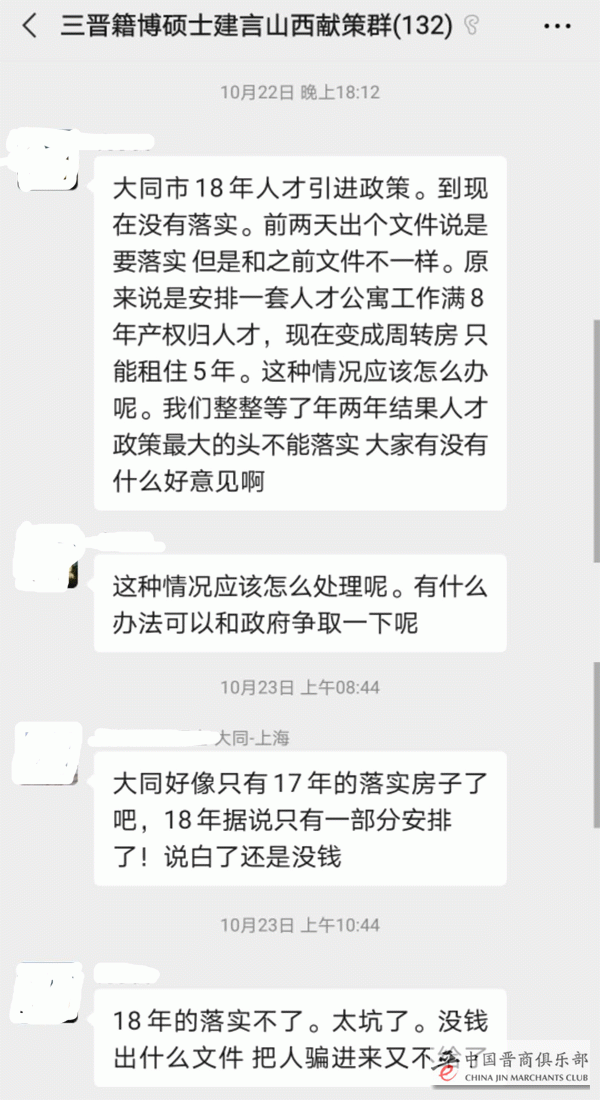Image resolution: width=600 pixels, height=1100 pixels.
Task: Open the group chat overflow menu
Action: [558, 27]
